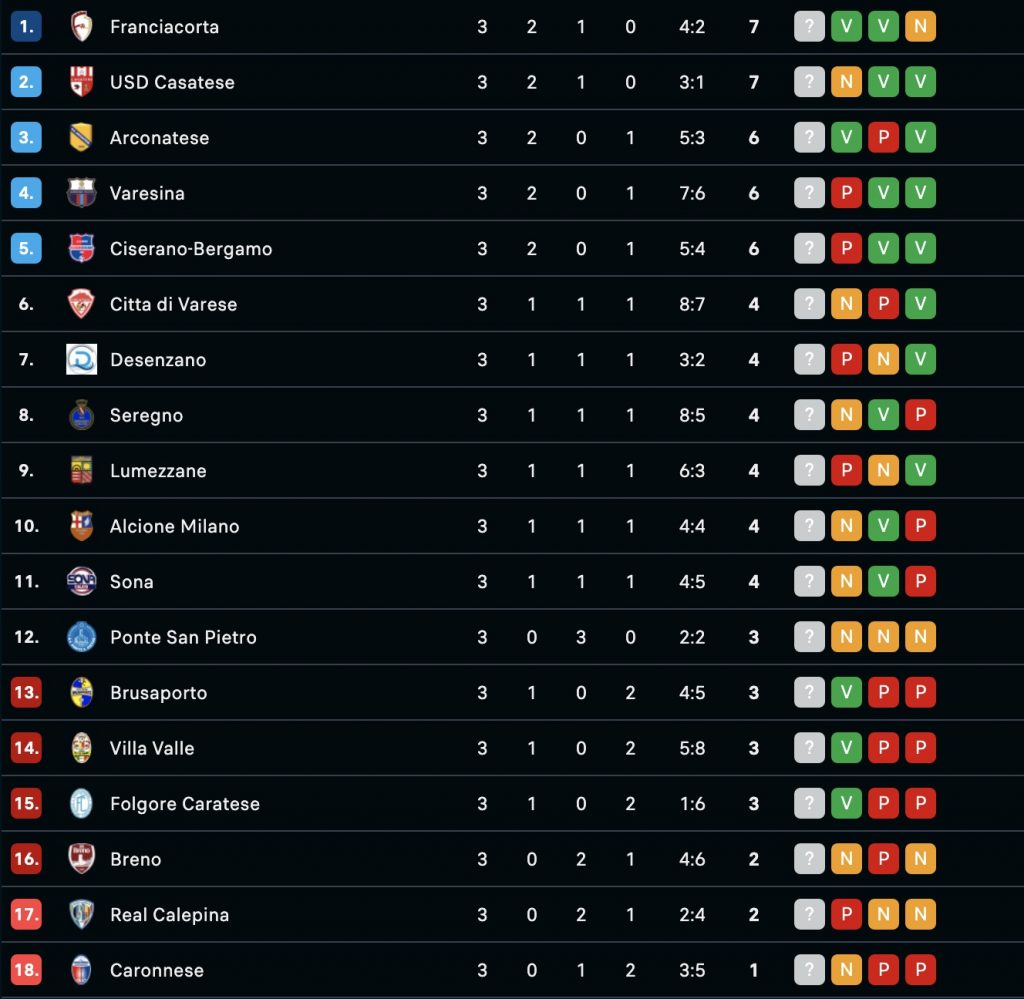Select the Desenzano row
The image size is (1024, 999).
pyautogui.click(x=158, y=360)
